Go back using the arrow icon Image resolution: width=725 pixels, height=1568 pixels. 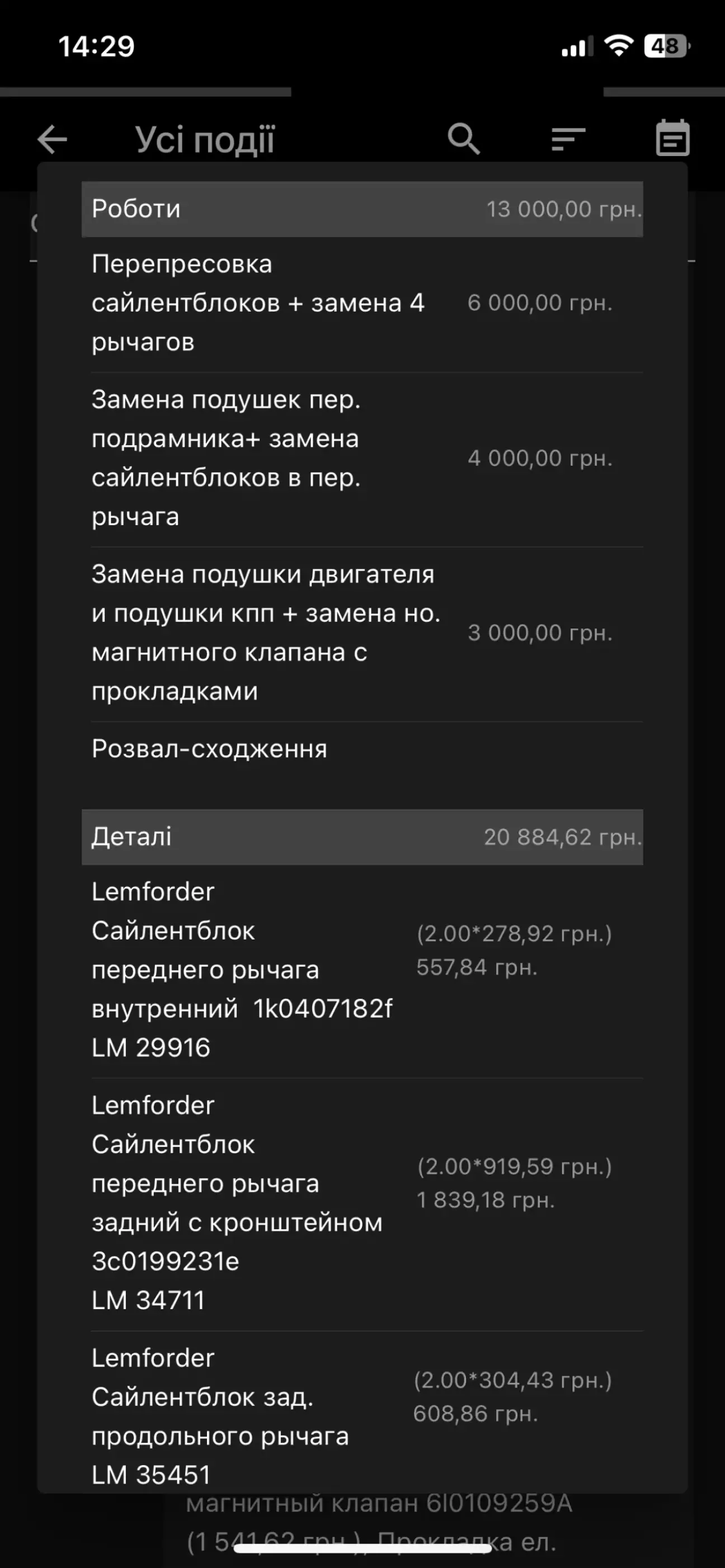[x=53, y=139]
